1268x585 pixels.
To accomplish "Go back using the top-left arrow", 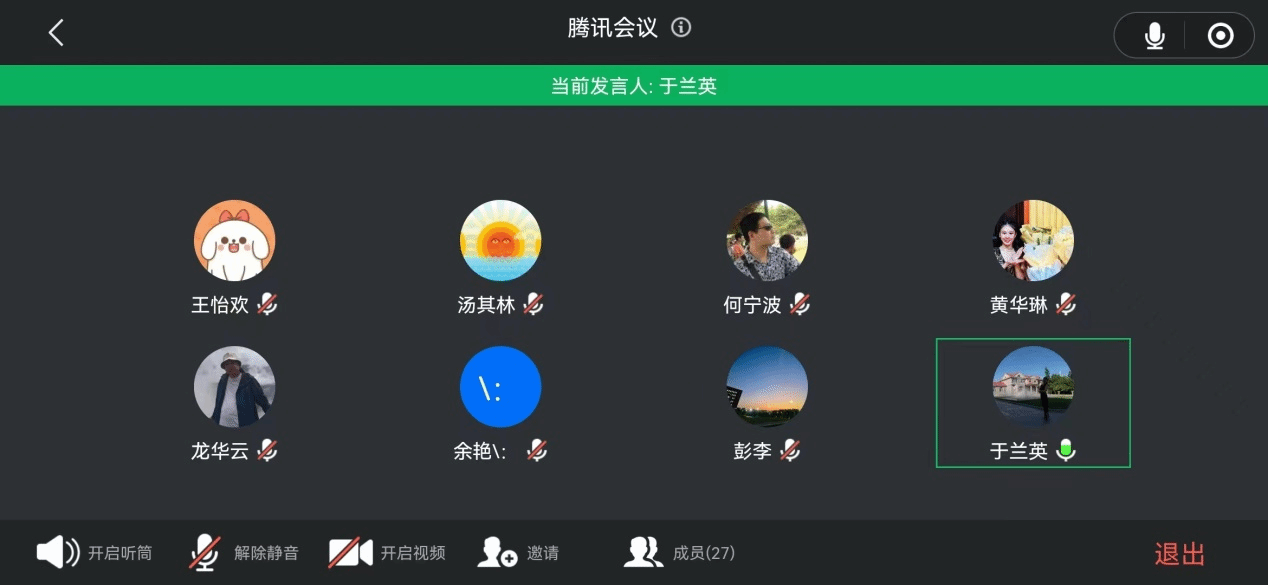I will (56, 33).
